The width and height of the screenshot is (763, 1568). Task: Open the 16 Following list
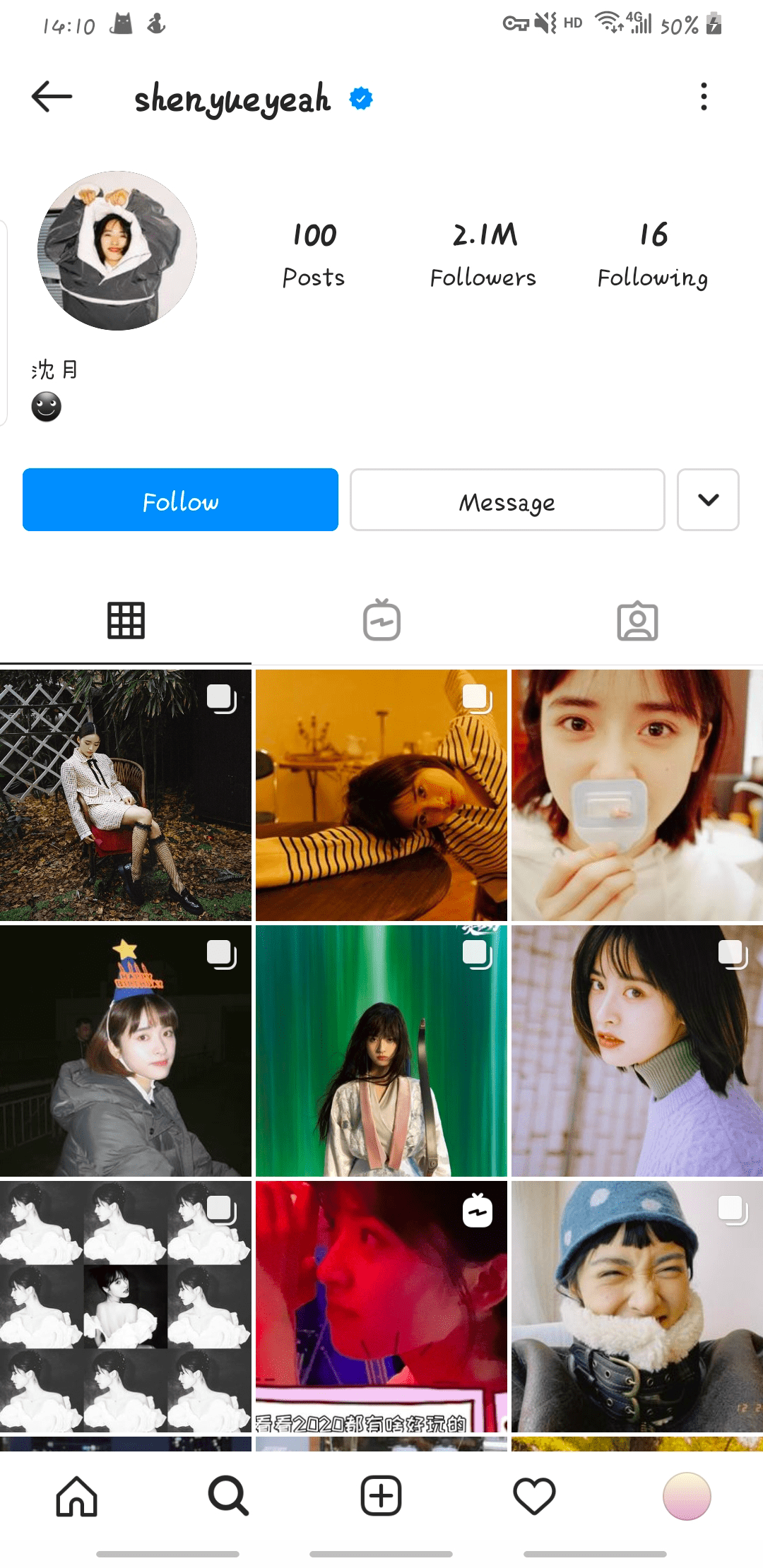[653, 254]
